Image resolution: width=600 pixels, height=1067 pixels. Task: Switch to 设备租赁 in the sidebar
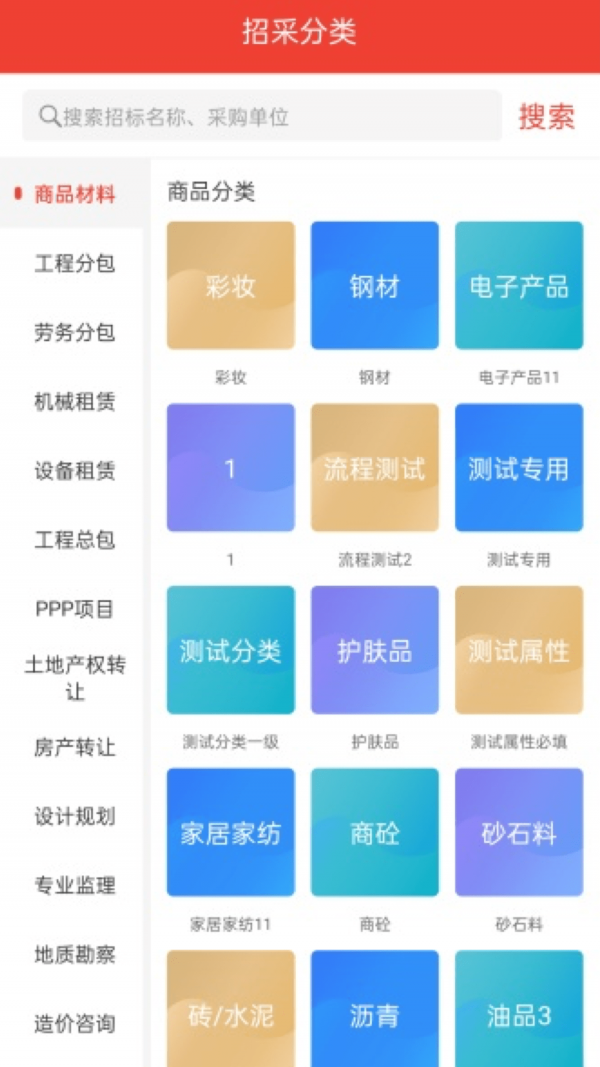75,471
